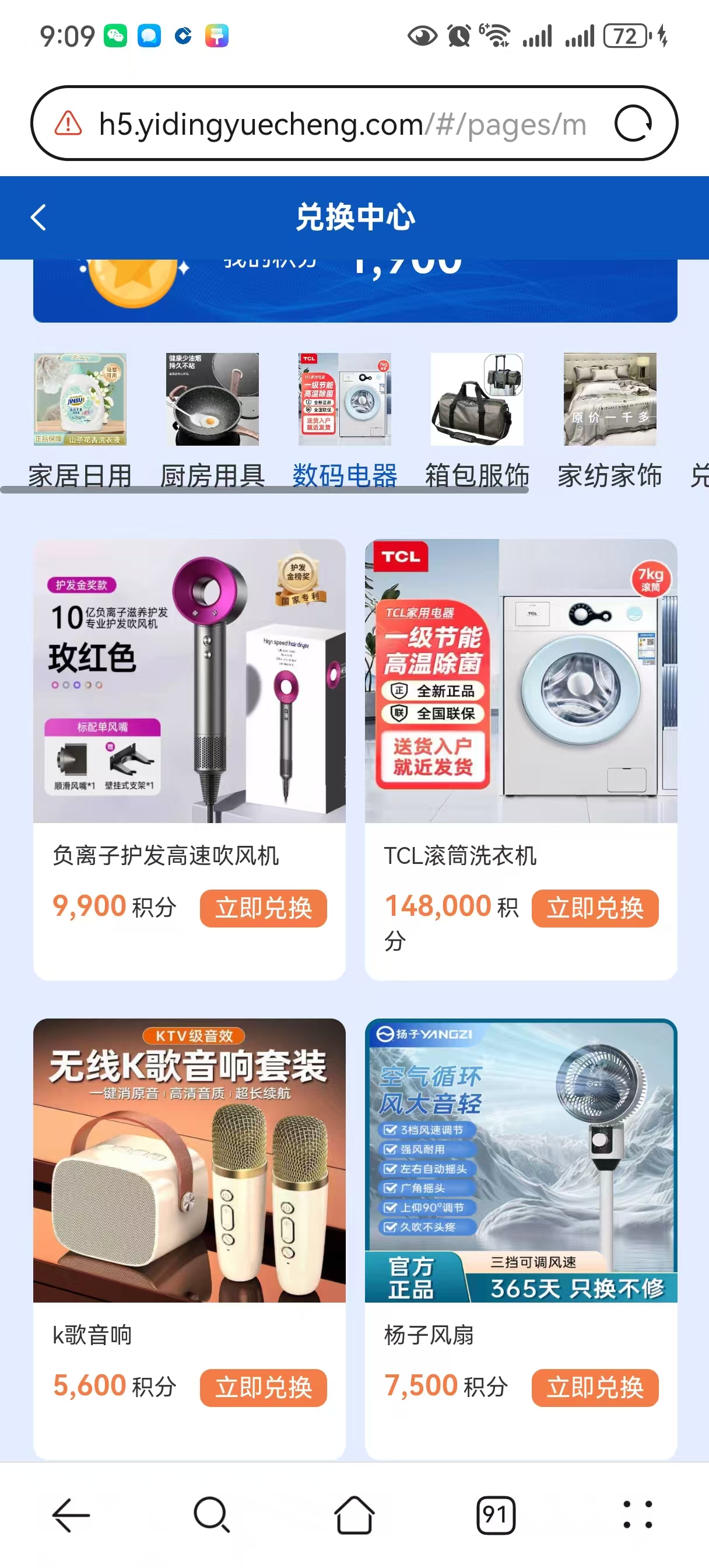Redeem the TCL滚筒洗衣机 with 立即兑换
This screenshot has width=709, height=1568.
pos(595,908)
